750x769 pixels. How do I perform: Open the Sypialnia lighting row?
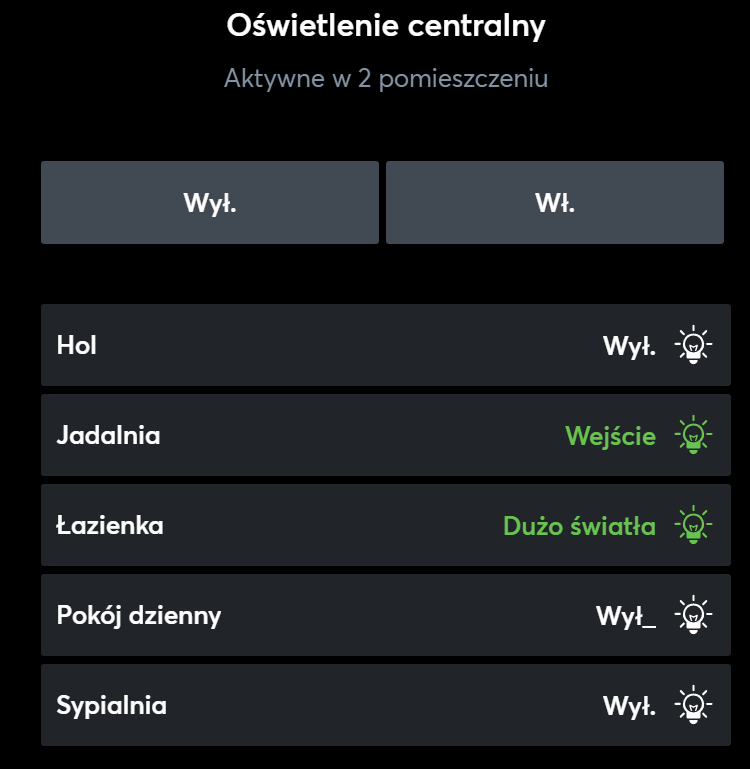[385, 706]
